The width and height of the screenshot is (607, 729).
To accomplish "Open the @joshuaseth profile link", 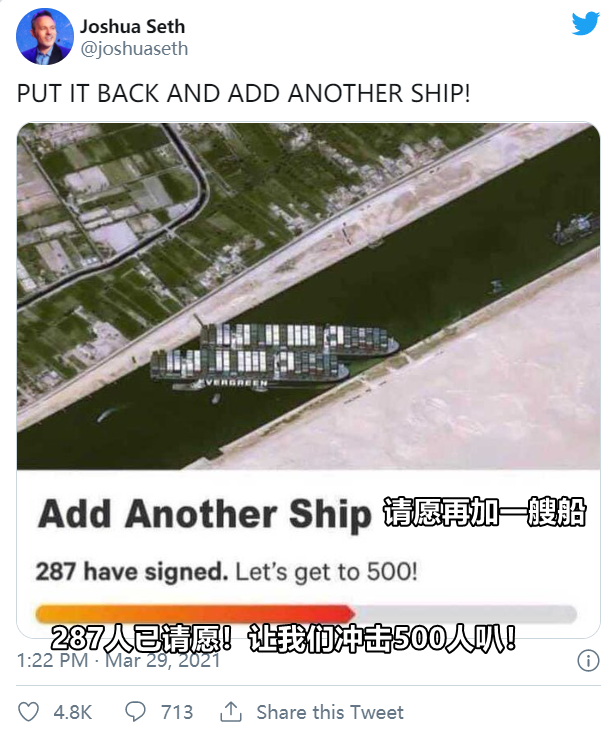I will (134, 48).
